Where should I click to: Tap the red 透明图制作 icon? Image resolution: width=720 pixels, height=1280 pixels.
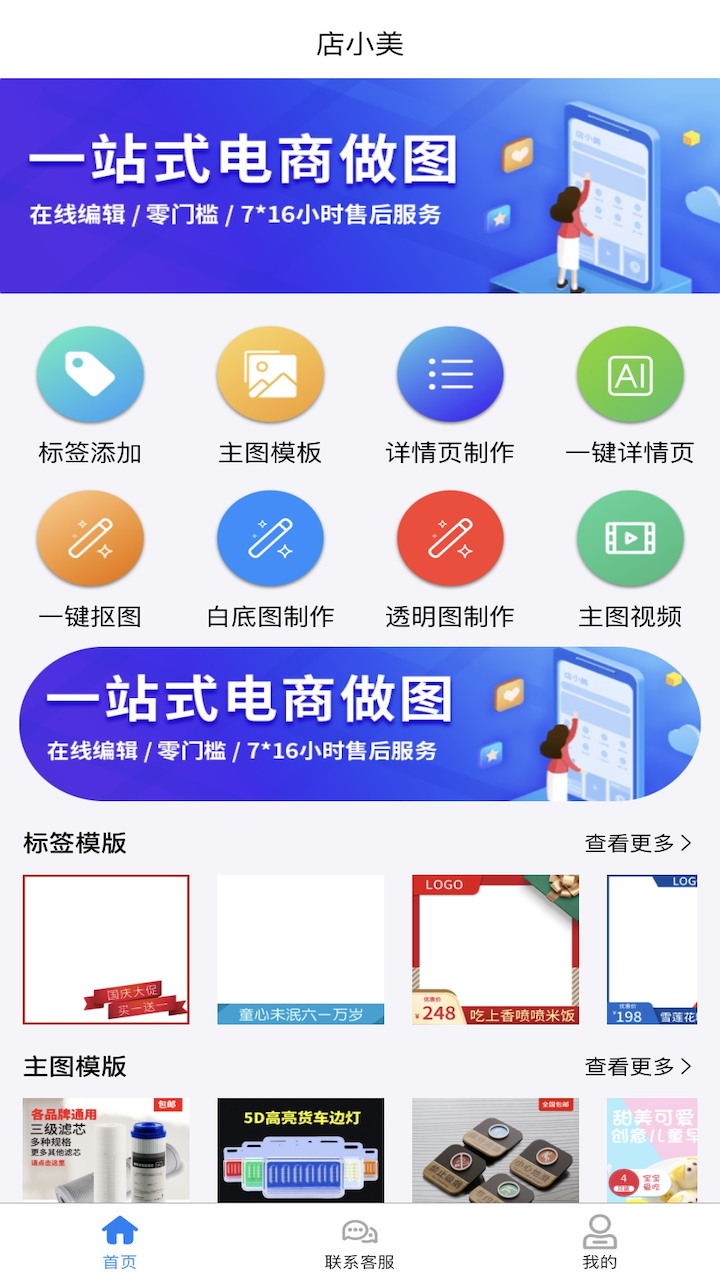450,537
